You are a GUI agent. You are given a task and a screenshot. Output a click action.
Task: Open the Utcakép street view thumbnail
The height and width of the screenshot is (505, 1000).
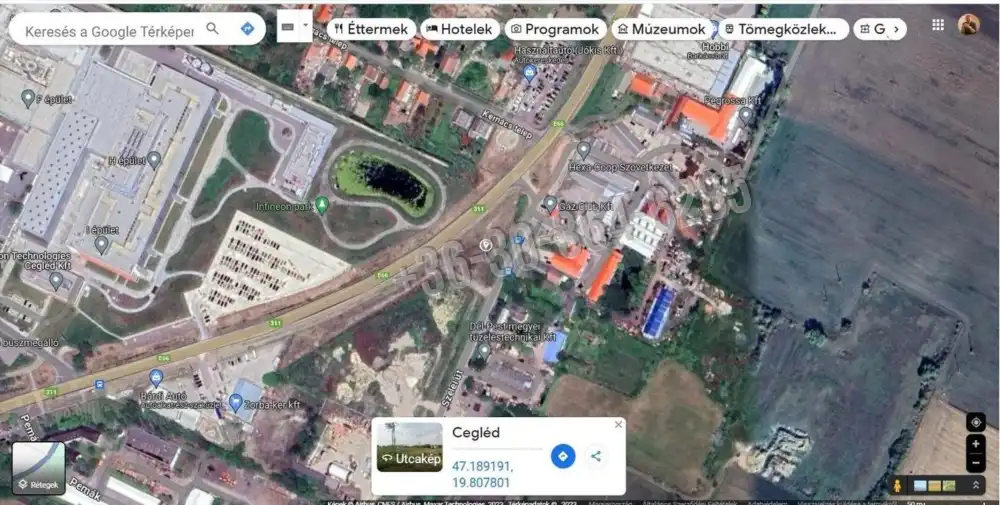(410, 447)
